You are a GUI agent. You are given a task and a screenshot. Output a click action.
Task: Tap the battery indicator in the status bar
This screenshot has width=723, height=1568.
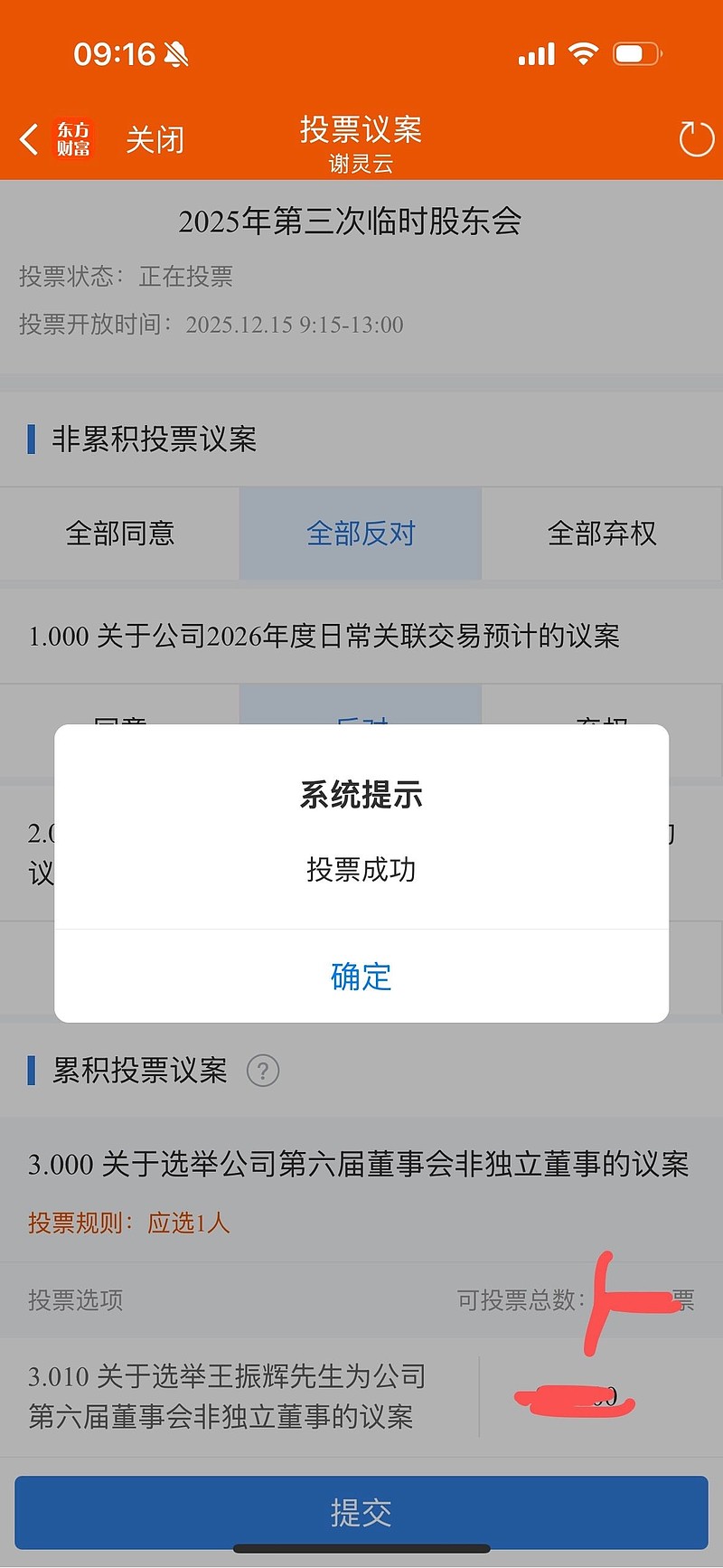click(638, 53)
